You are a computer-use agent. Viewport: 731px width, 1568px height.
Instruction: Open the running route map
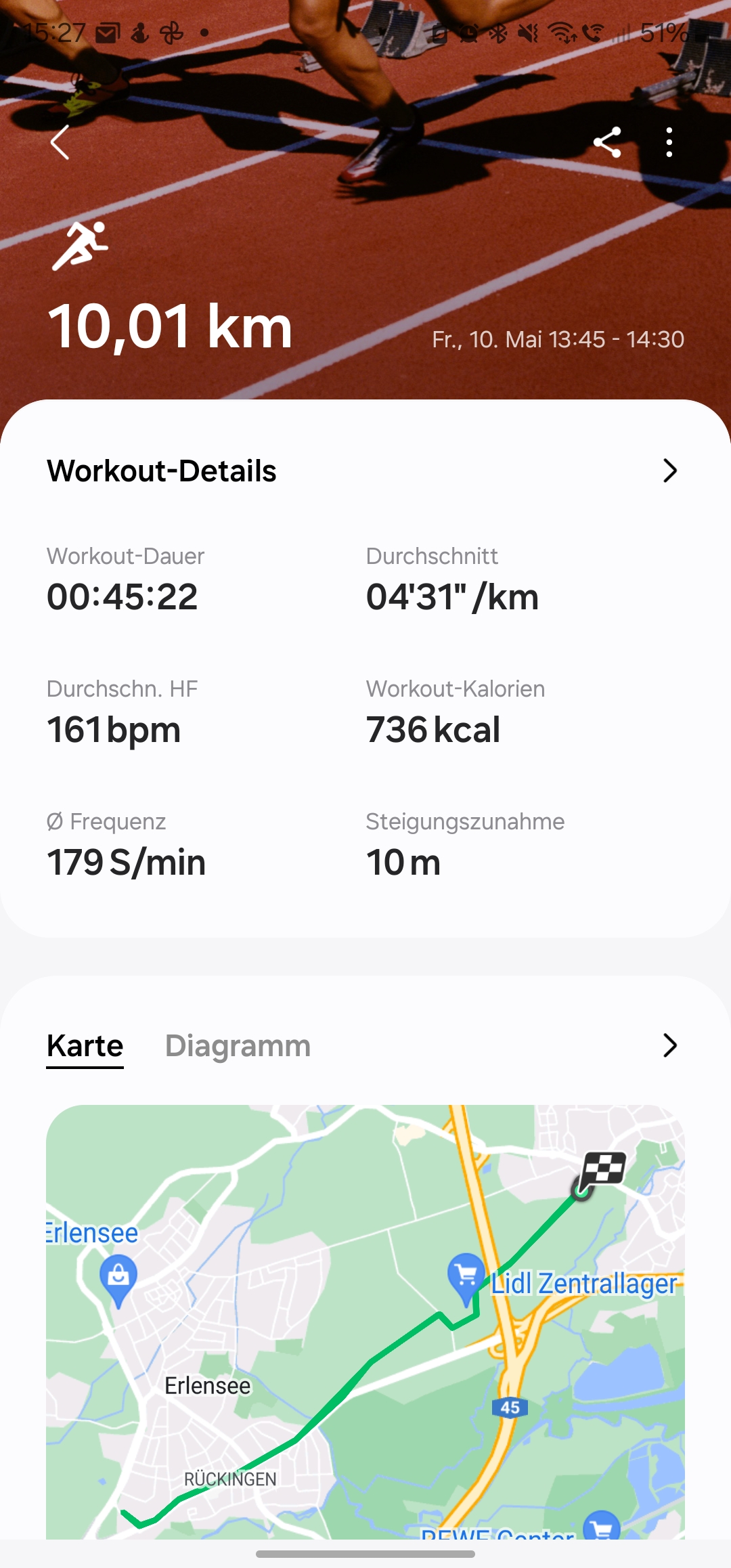365,1322
